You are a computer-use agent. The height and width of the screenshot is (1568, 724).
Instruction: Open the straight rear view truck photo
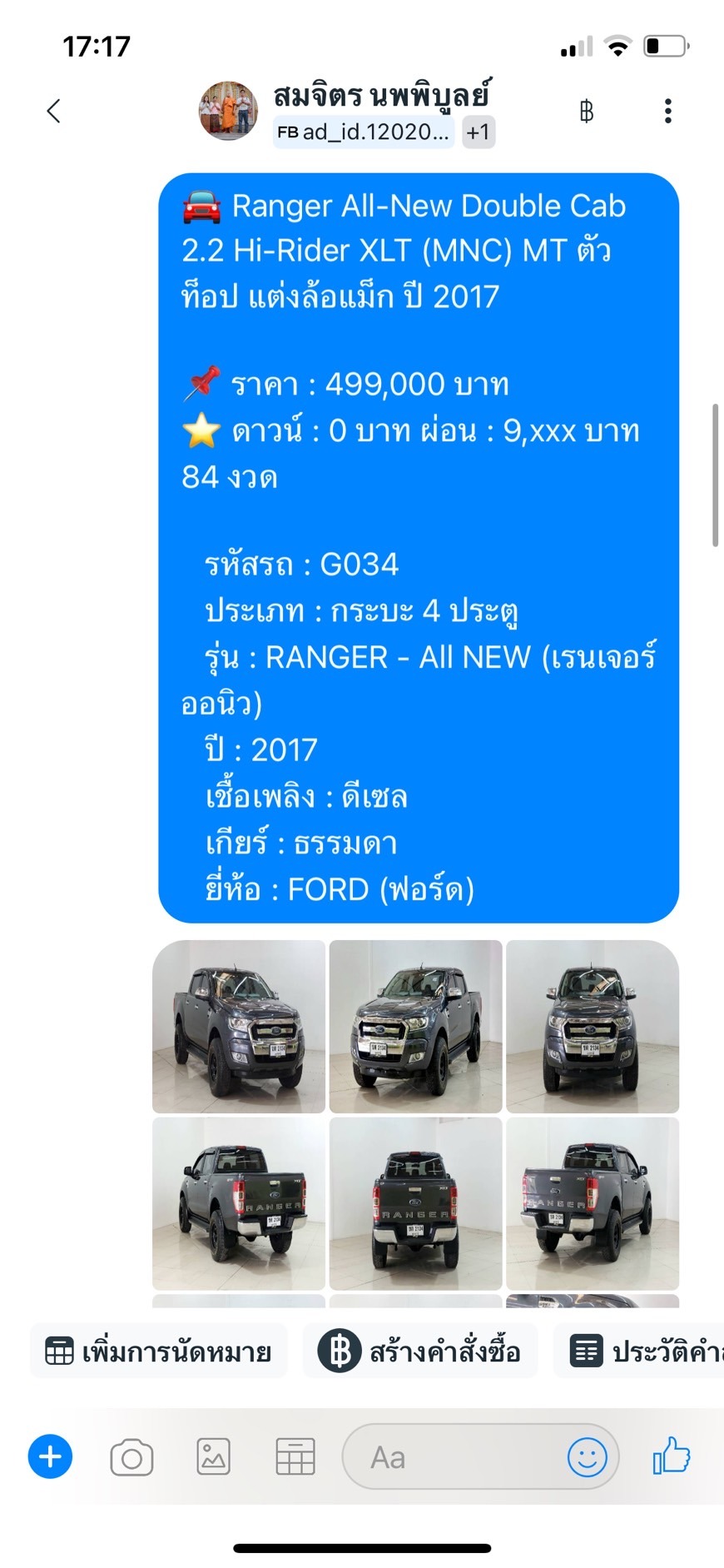point(415,1203)
